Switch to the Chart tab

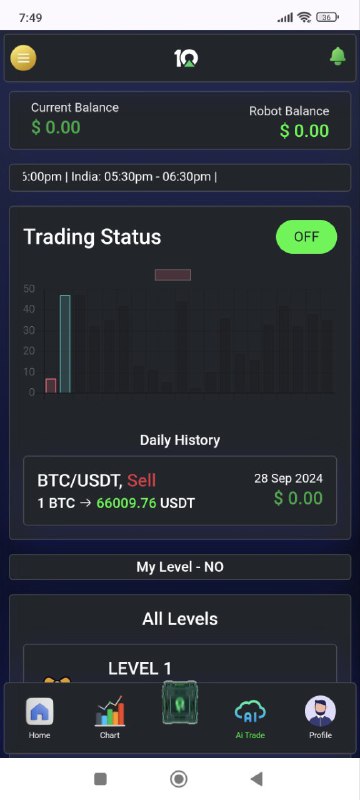[110, 717]
